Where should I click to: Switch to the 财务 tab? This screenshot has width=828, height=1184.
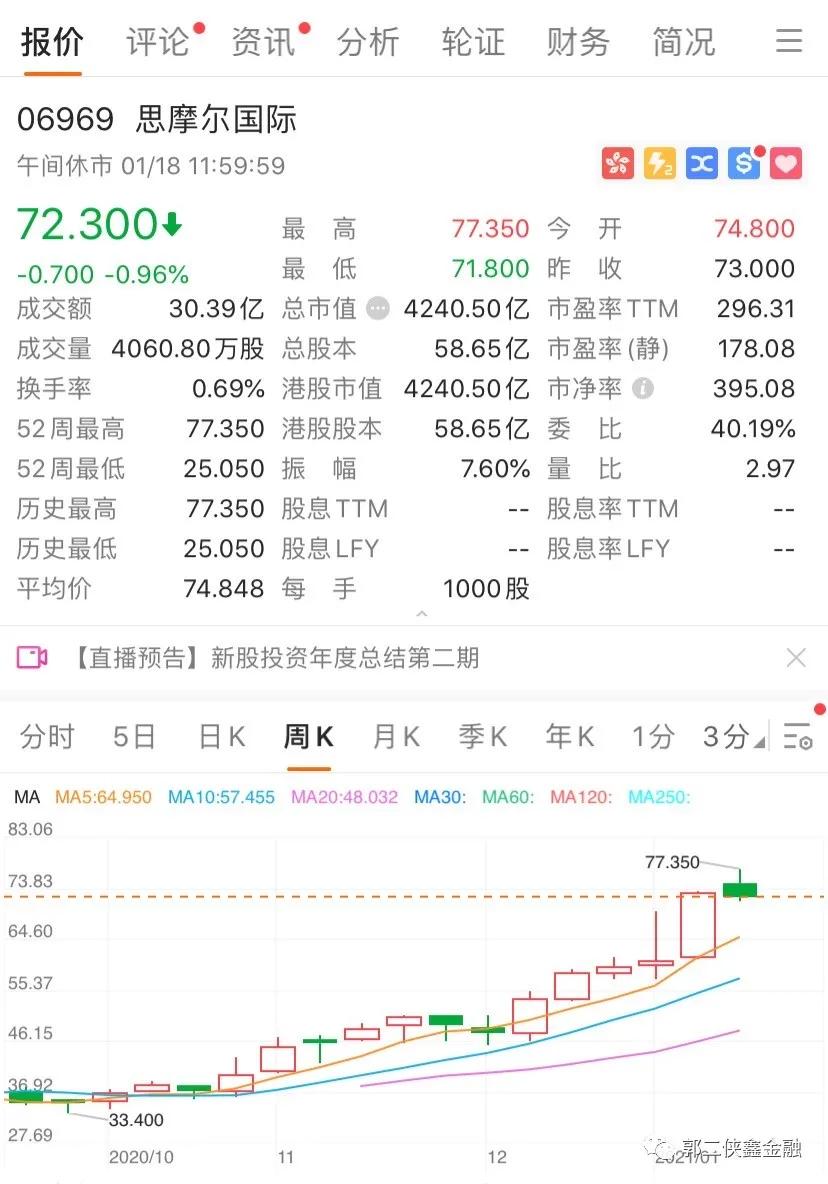pos(578,42)
